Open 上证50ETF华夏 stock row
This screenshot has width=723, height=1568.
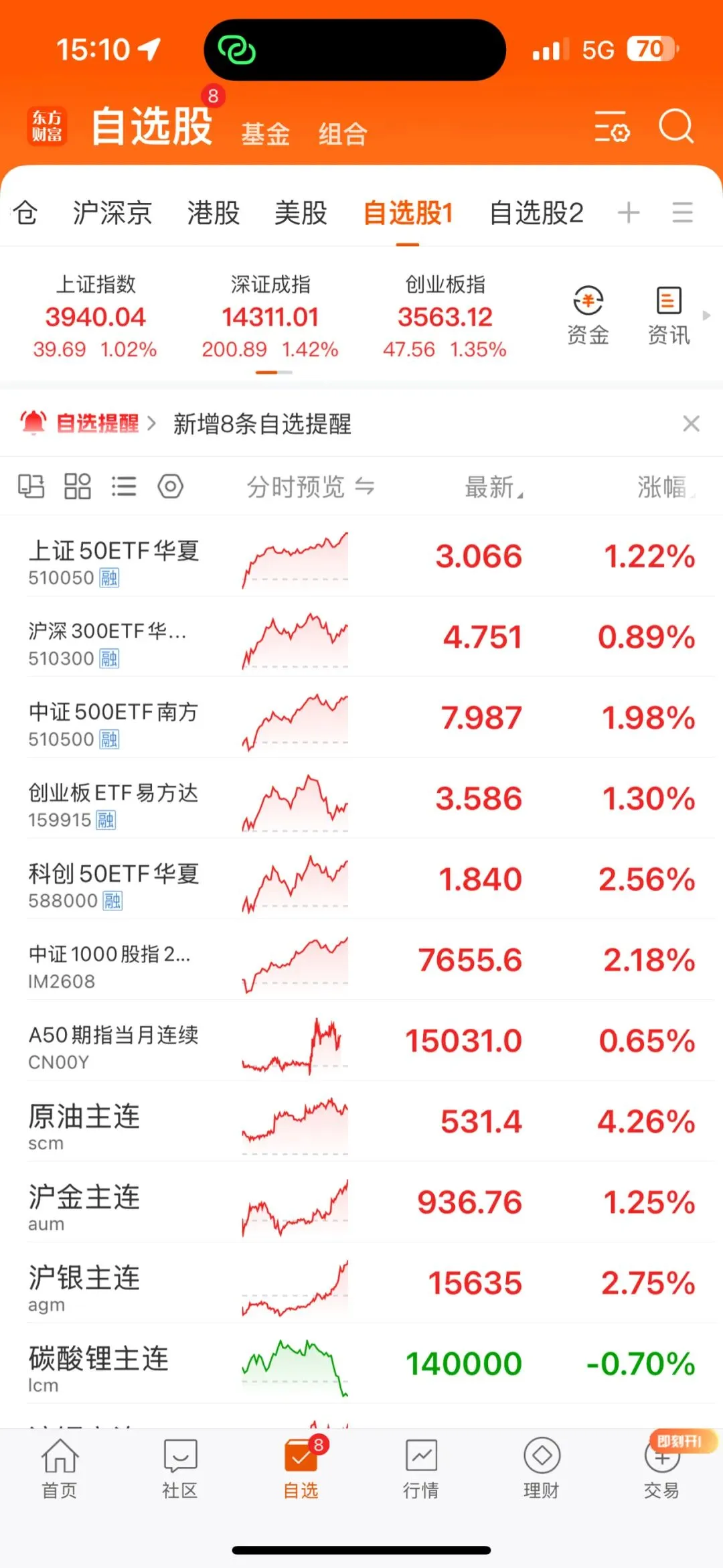click(361, 557)
